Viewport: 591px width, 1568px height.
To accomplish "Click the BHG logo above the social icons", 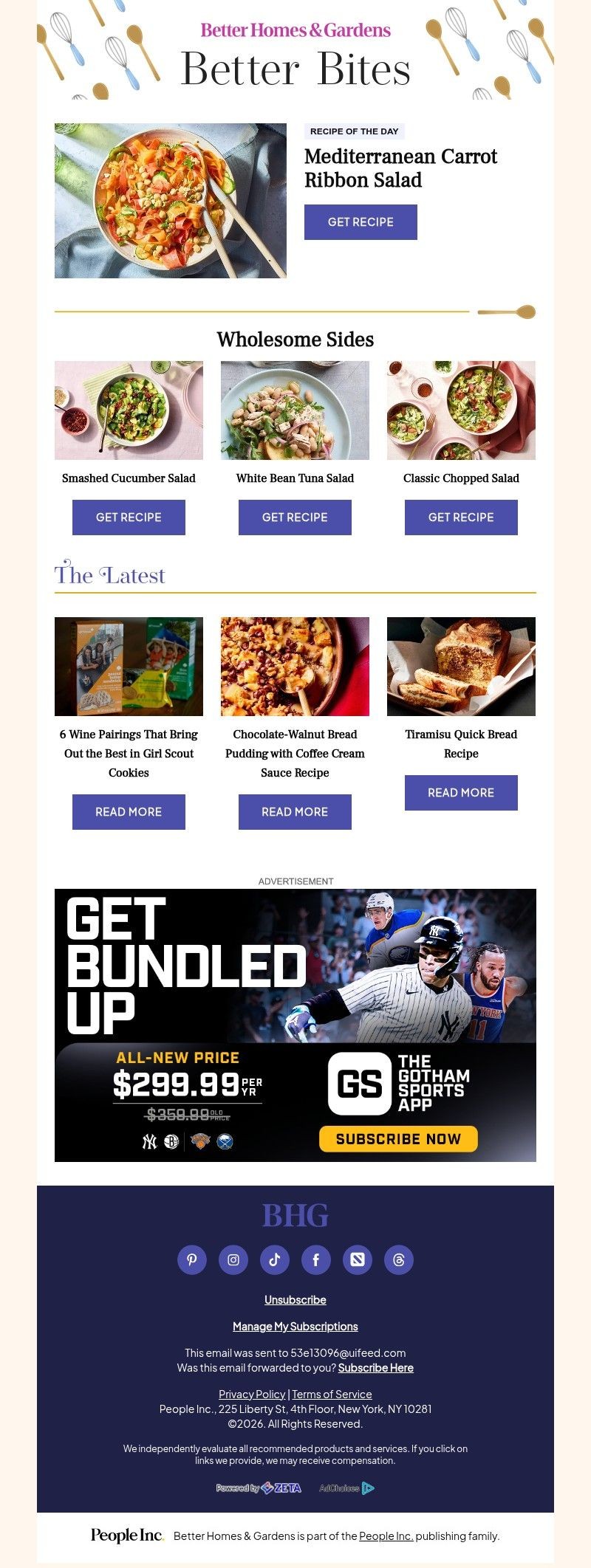I will coord(295,1215).
